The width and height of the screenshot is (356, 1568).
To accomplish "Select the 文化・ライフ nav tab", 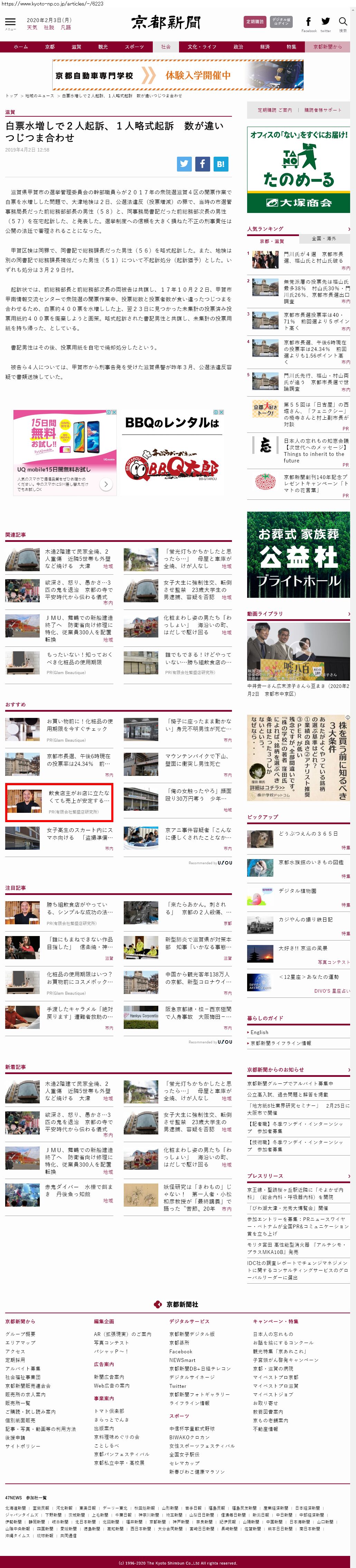I will tap(202, 47).
